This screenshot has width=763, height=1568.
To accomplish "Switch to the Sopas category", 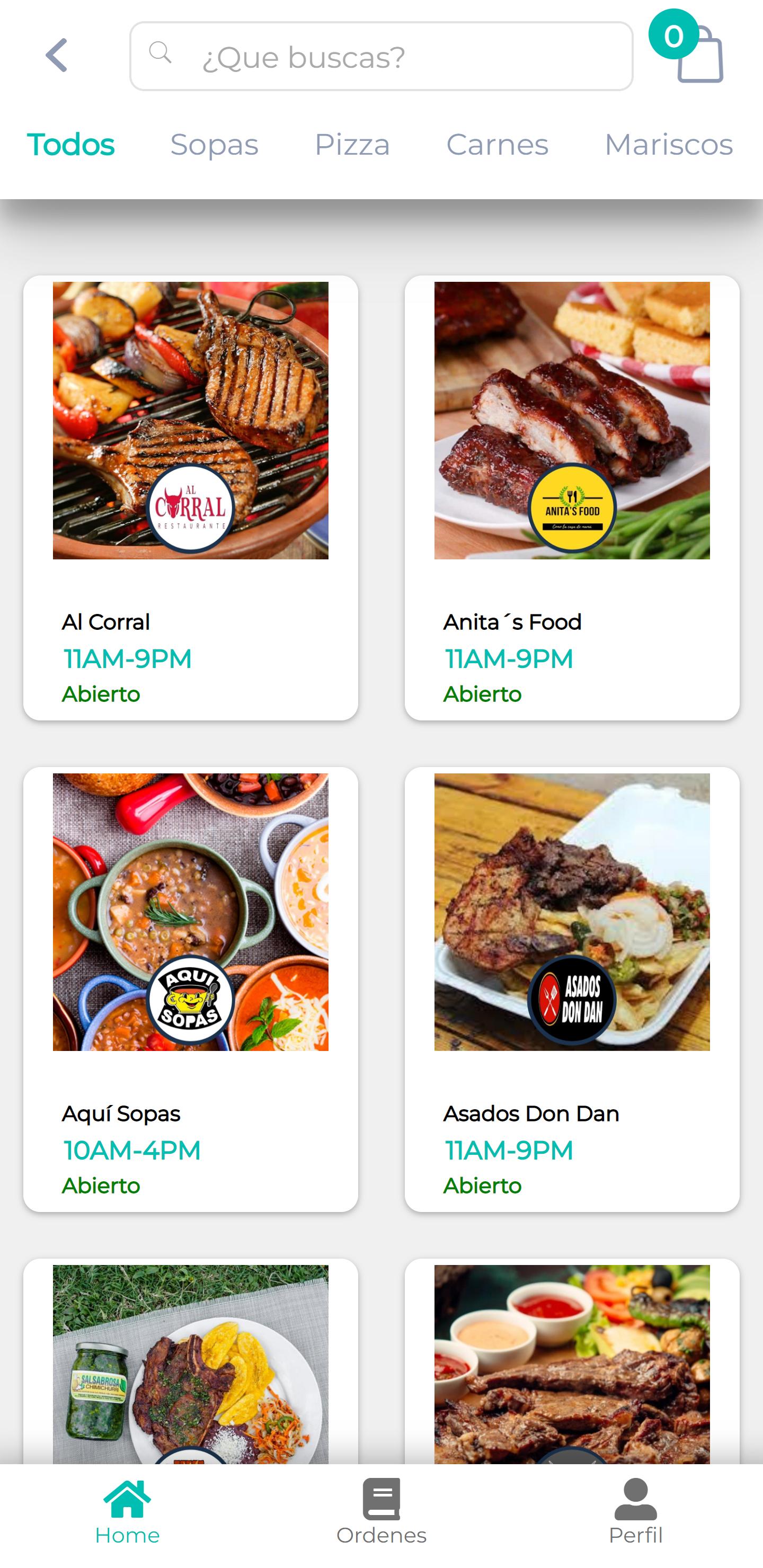I will [215, 145].
